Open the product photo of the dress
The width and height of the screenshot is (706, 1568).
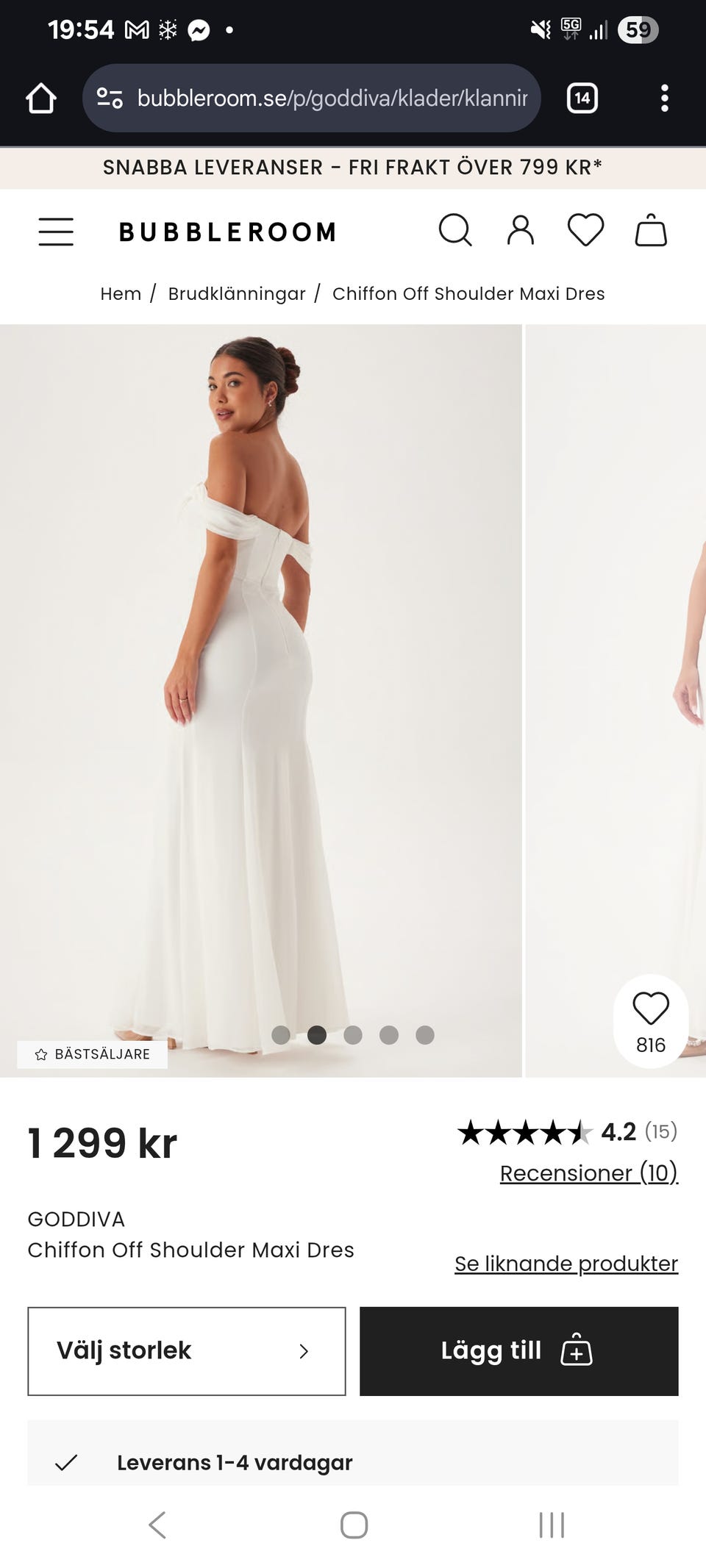[260, 701]
